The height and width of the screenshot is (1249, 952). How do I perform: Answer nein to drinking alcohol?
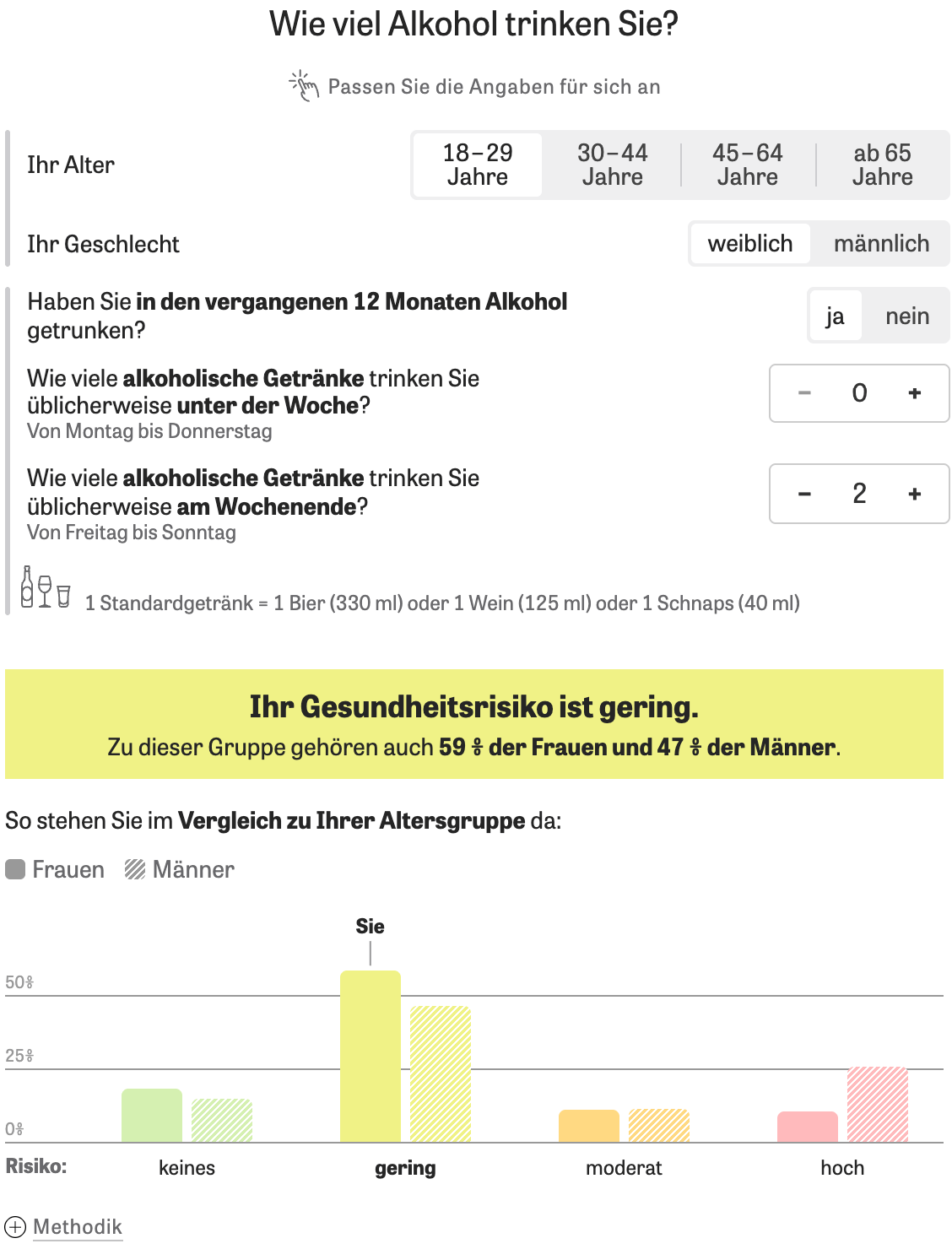(906, 316)
